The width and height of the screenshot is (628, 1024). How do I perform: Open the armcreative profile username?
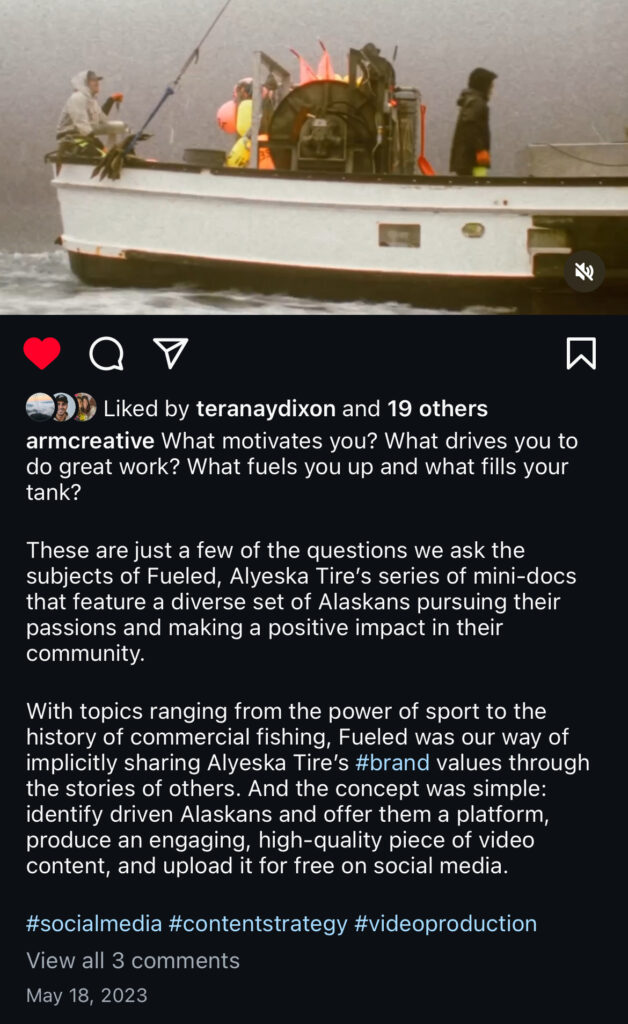[x=90, y=441]
